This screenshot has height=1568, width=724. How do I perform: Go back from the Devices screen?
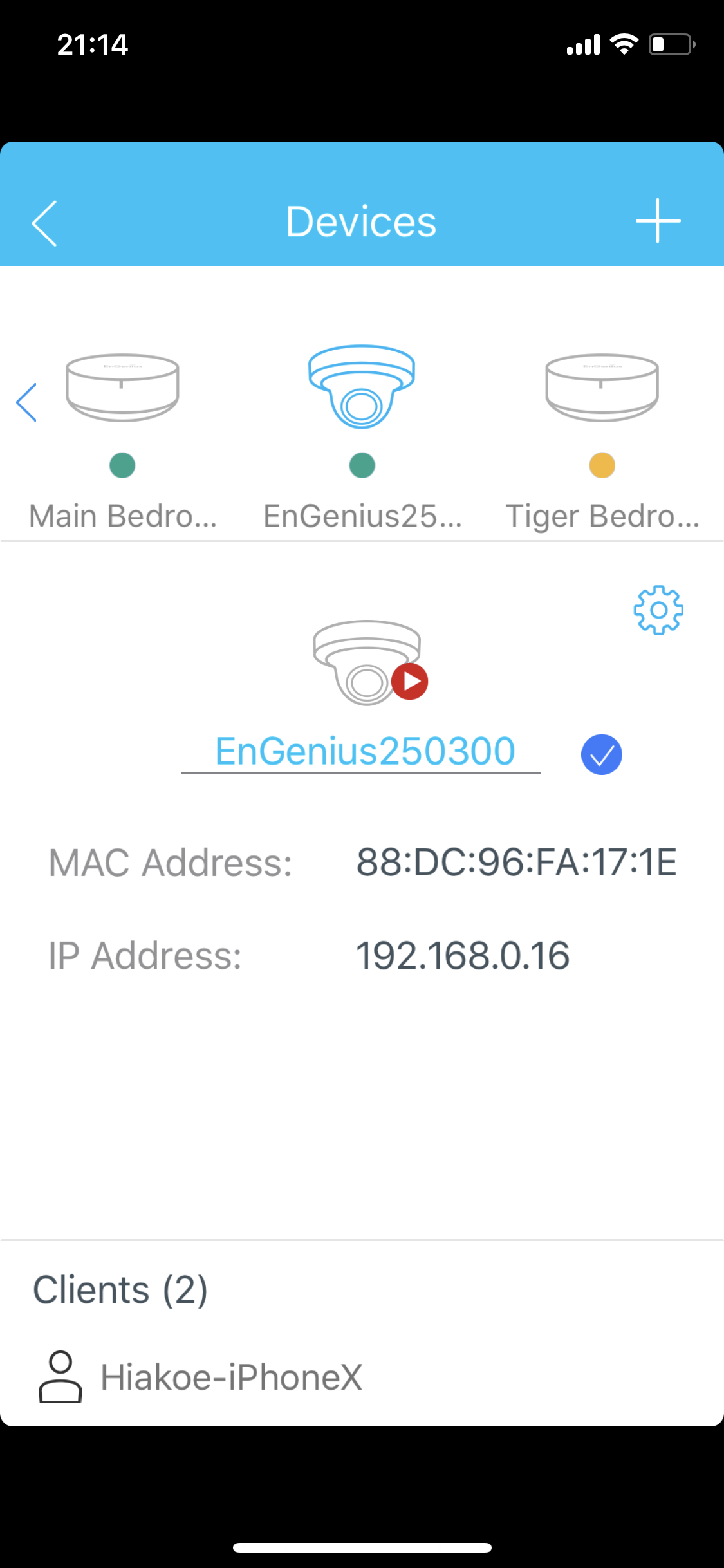[44, 223]
